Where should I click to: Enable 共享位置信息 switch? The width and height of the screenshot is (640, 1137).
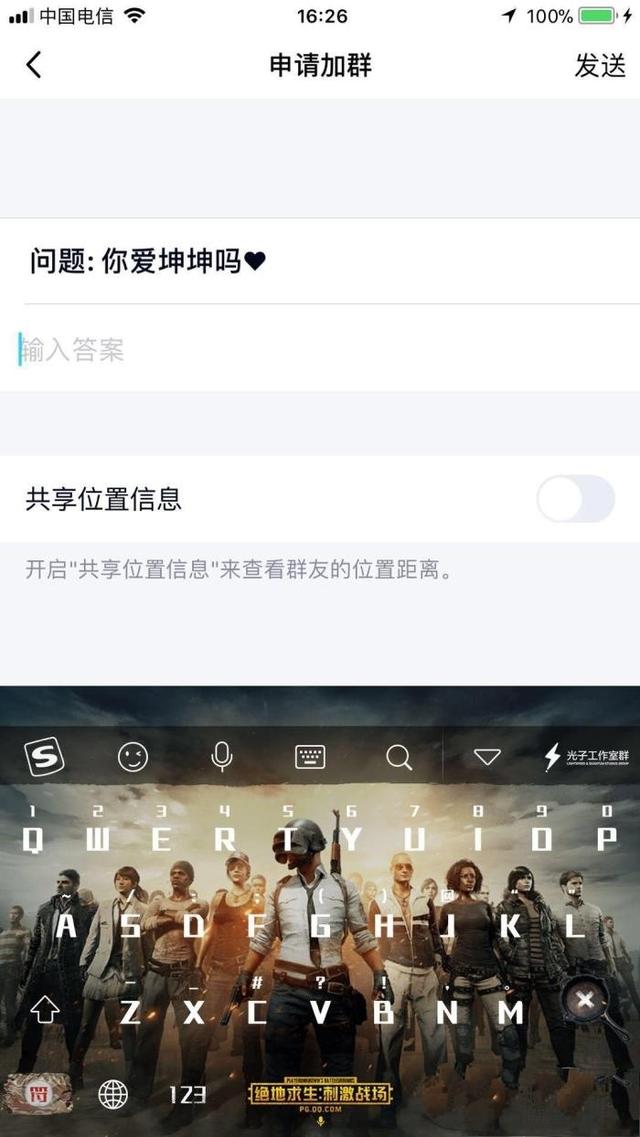point(575,499)
